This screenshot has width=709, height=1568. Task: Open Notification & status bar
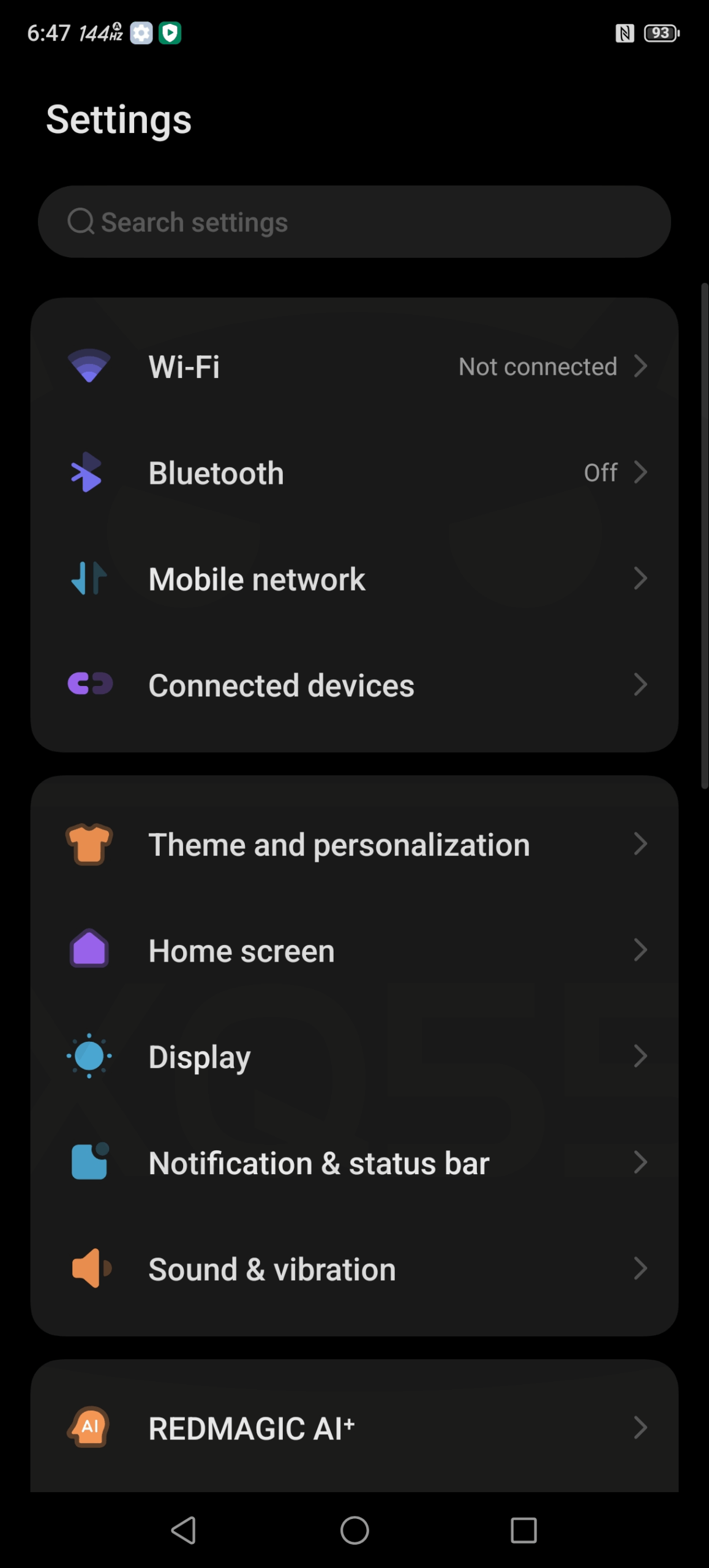click(x=354, y=1163)
